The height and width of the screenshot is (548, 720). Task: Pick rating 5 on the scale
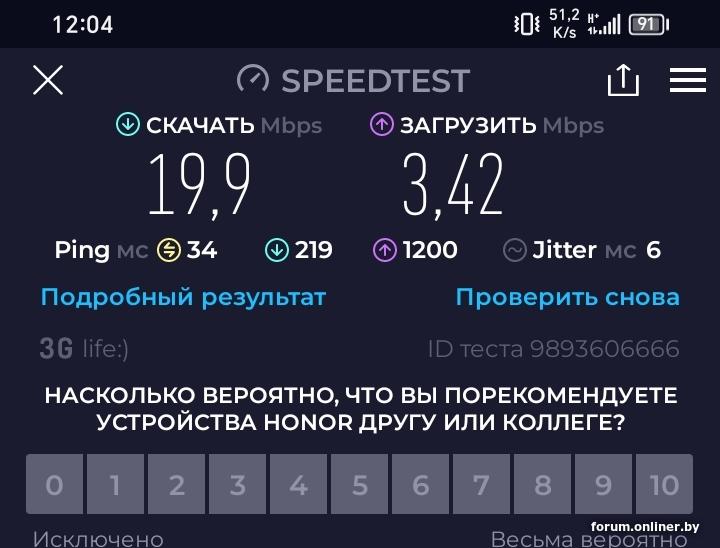coord(359,485)
